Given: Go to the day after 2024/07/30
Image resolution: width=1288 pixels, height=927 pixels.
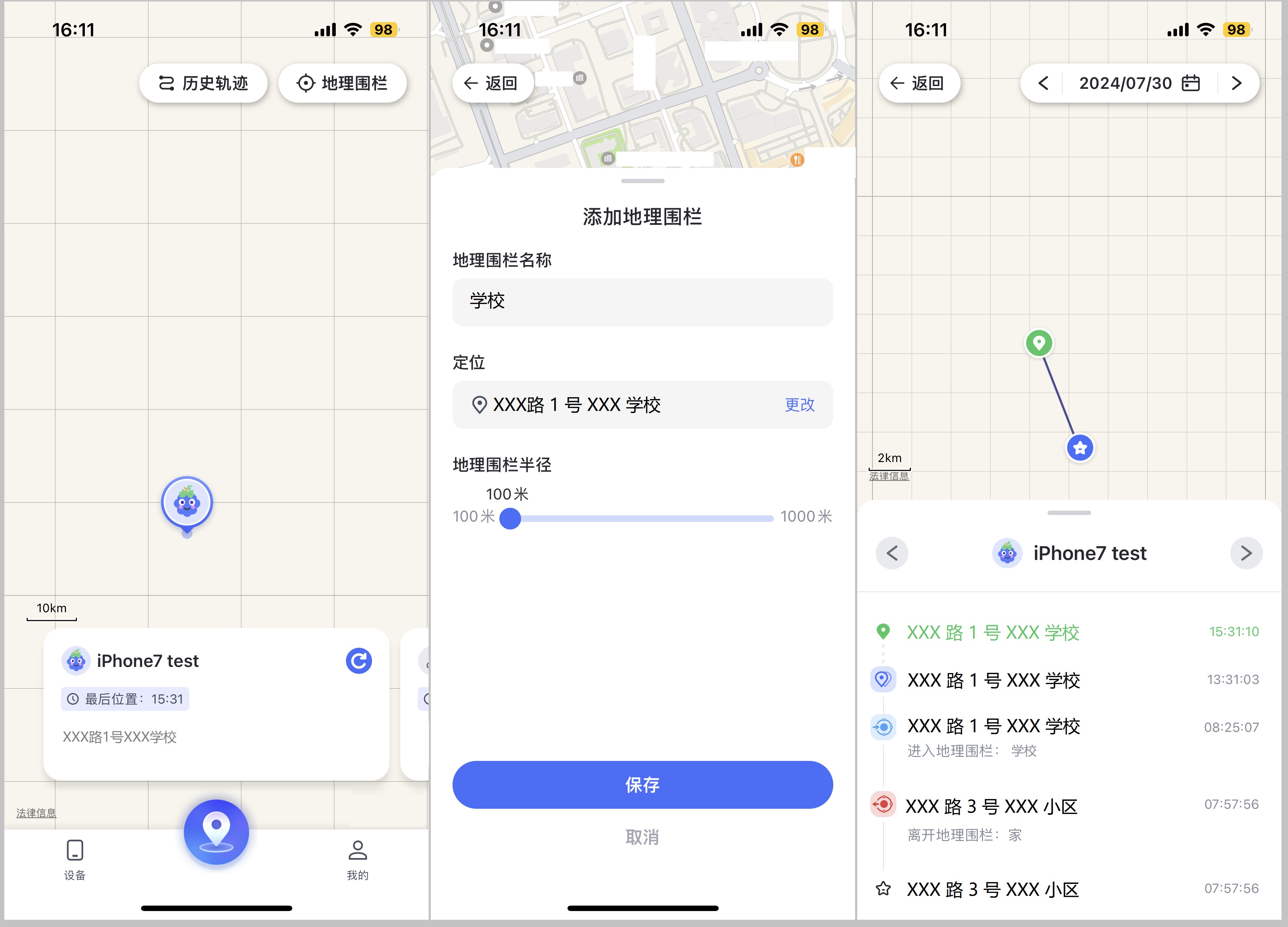Looking at the screenshot, I should pos(1236,83).
